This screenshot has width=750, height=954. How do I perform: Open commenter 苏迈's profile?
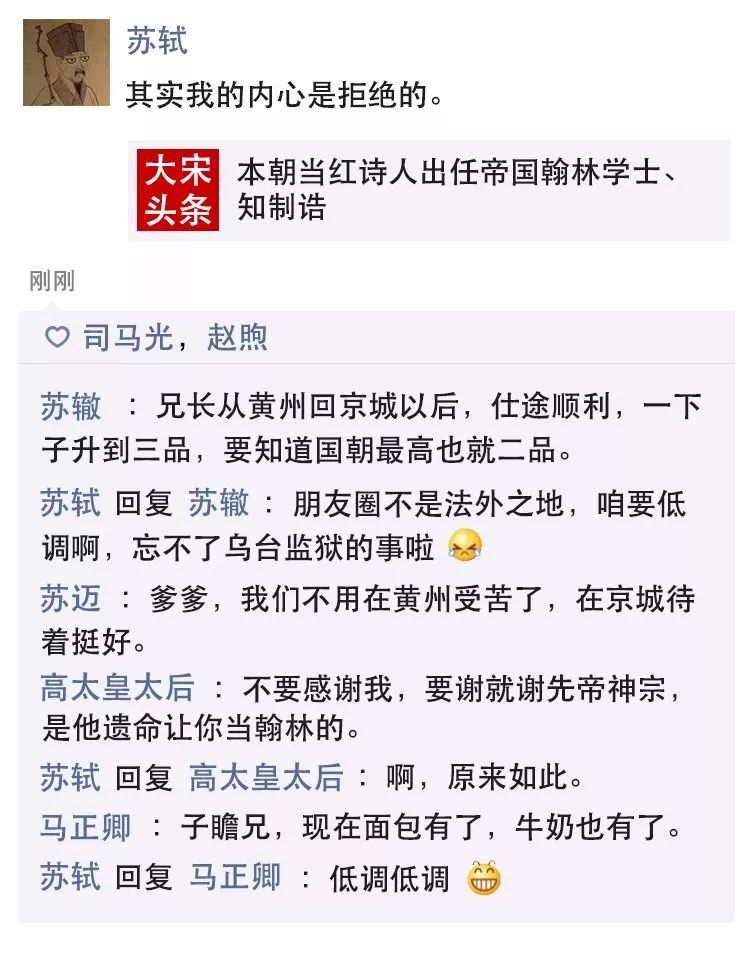click(x=70, y=598)
